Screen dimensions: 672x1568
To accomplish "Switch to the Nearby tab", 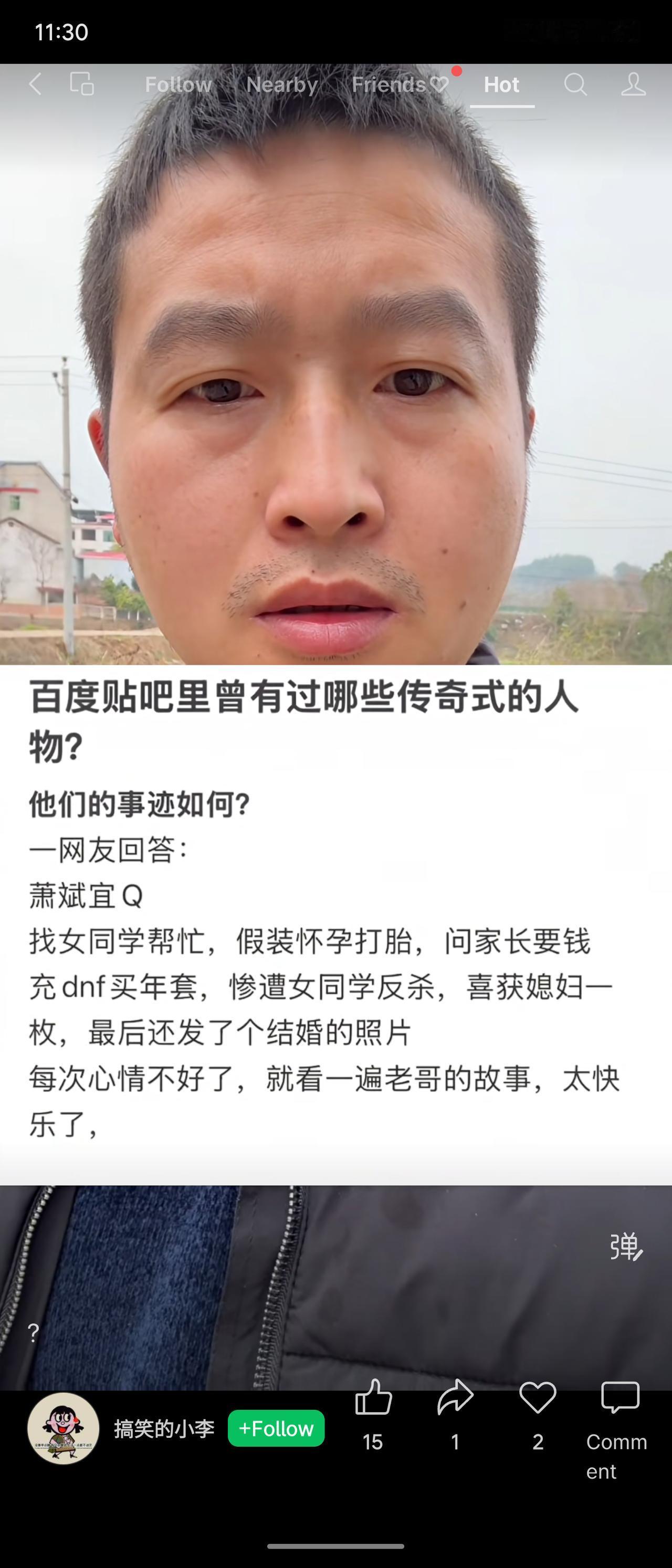I will 281,85.
